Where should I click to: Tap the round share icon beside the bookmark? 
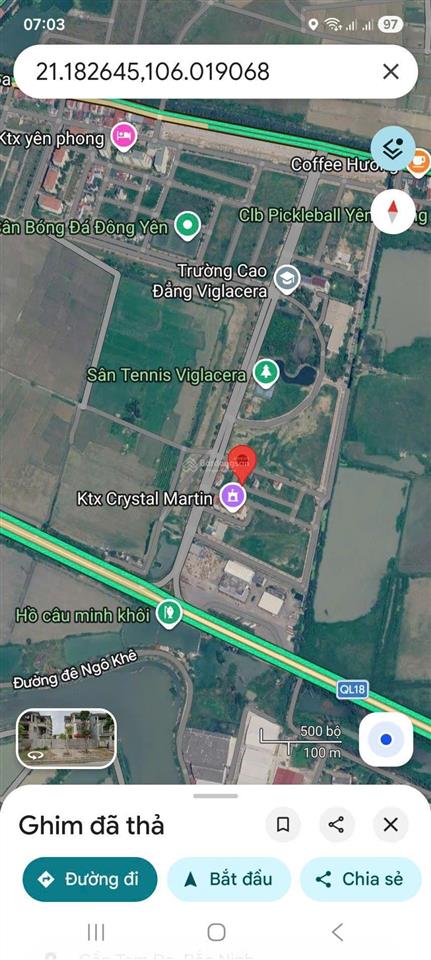coord(336,825)
